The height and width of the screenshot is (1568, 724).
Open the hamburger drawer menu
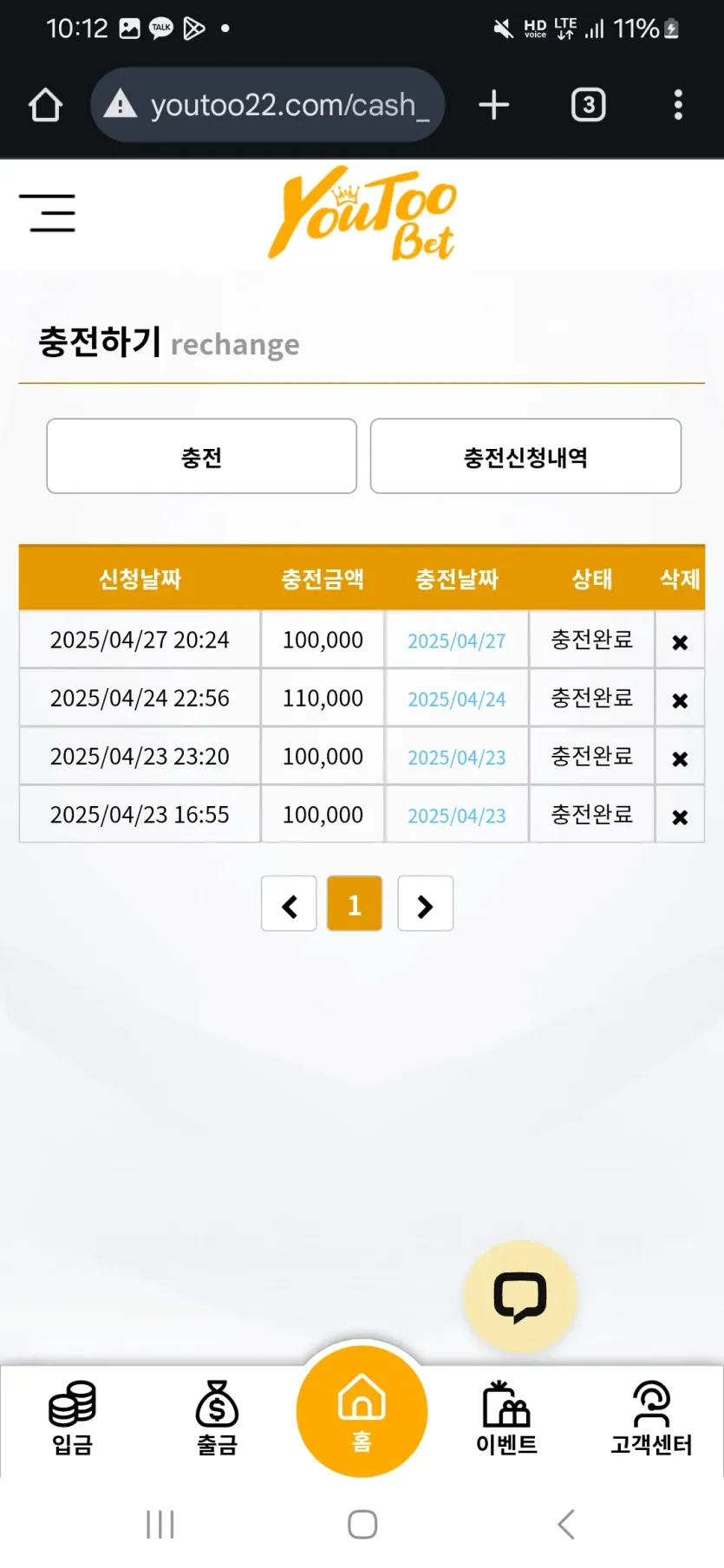tap(48, 213)
